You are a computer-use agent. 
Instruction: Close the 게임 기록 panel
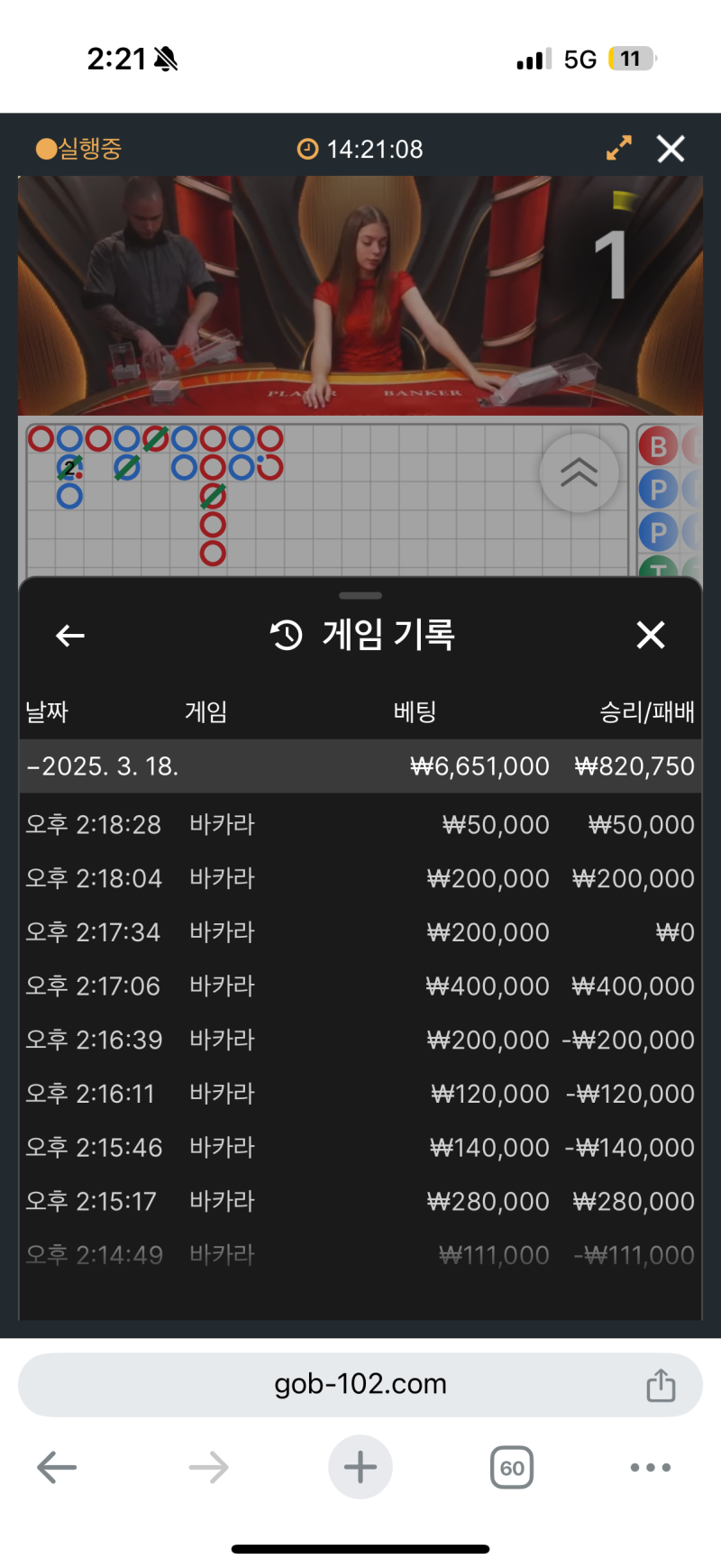point(650,636)
